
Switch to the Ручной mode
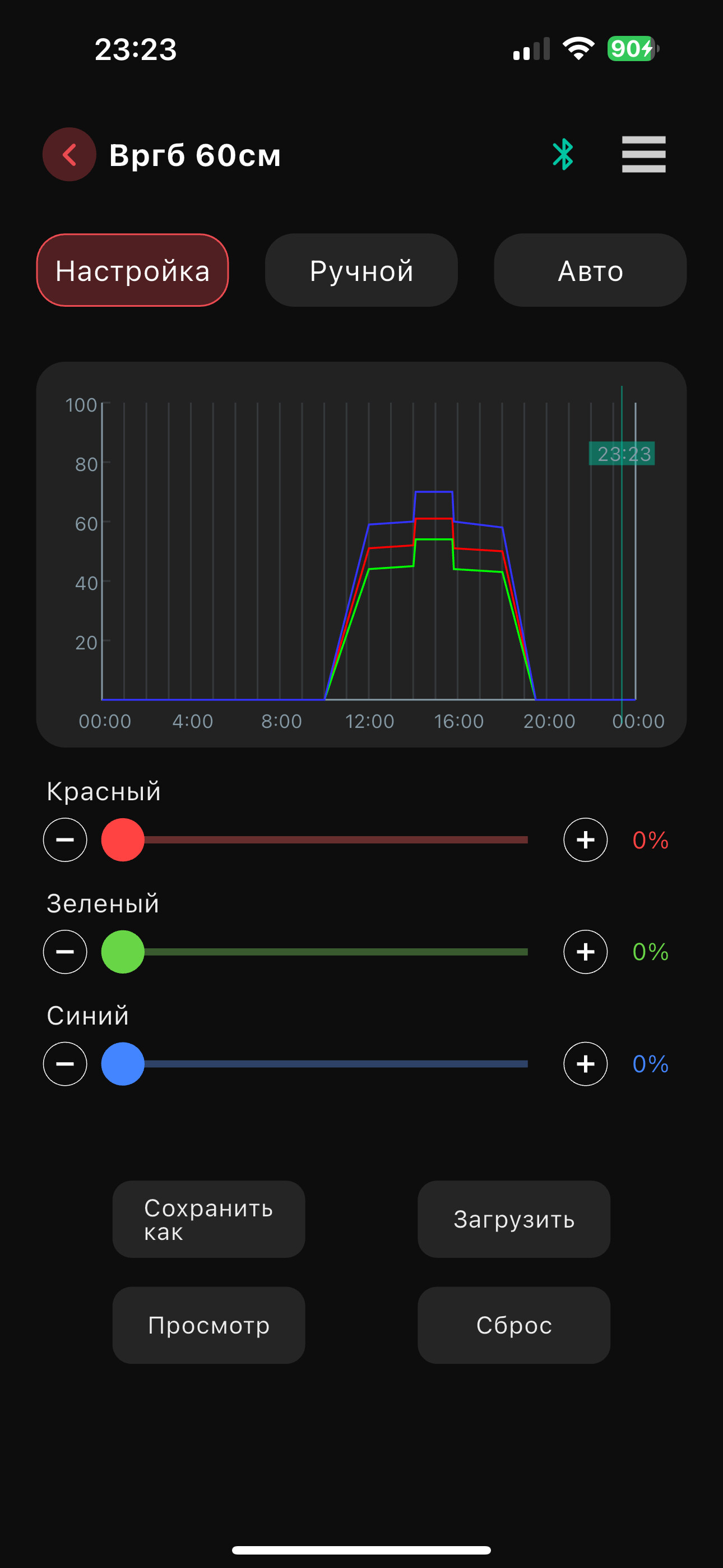361,270
